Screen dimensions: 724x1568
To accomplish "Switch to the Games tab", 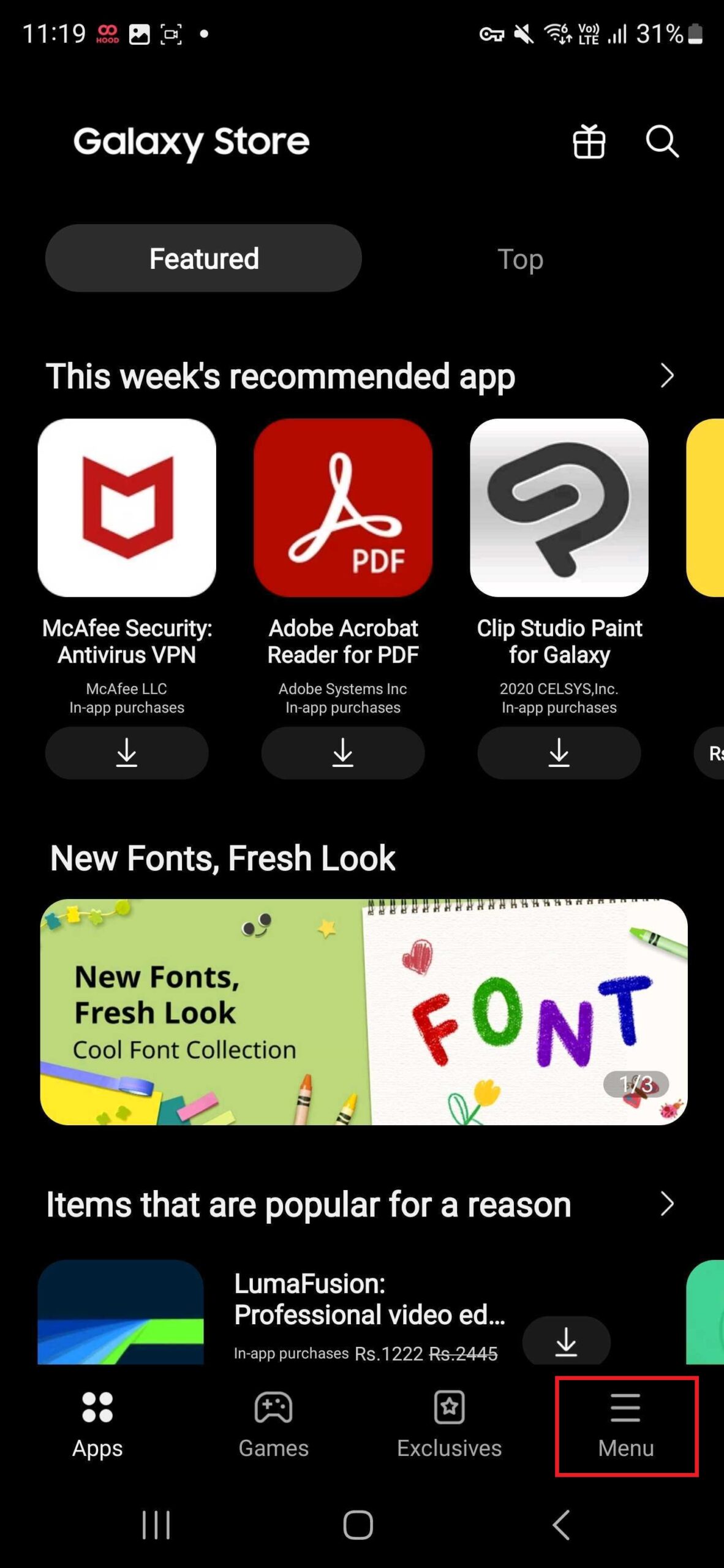I will pyautogui.click(x=273, y=1425).
